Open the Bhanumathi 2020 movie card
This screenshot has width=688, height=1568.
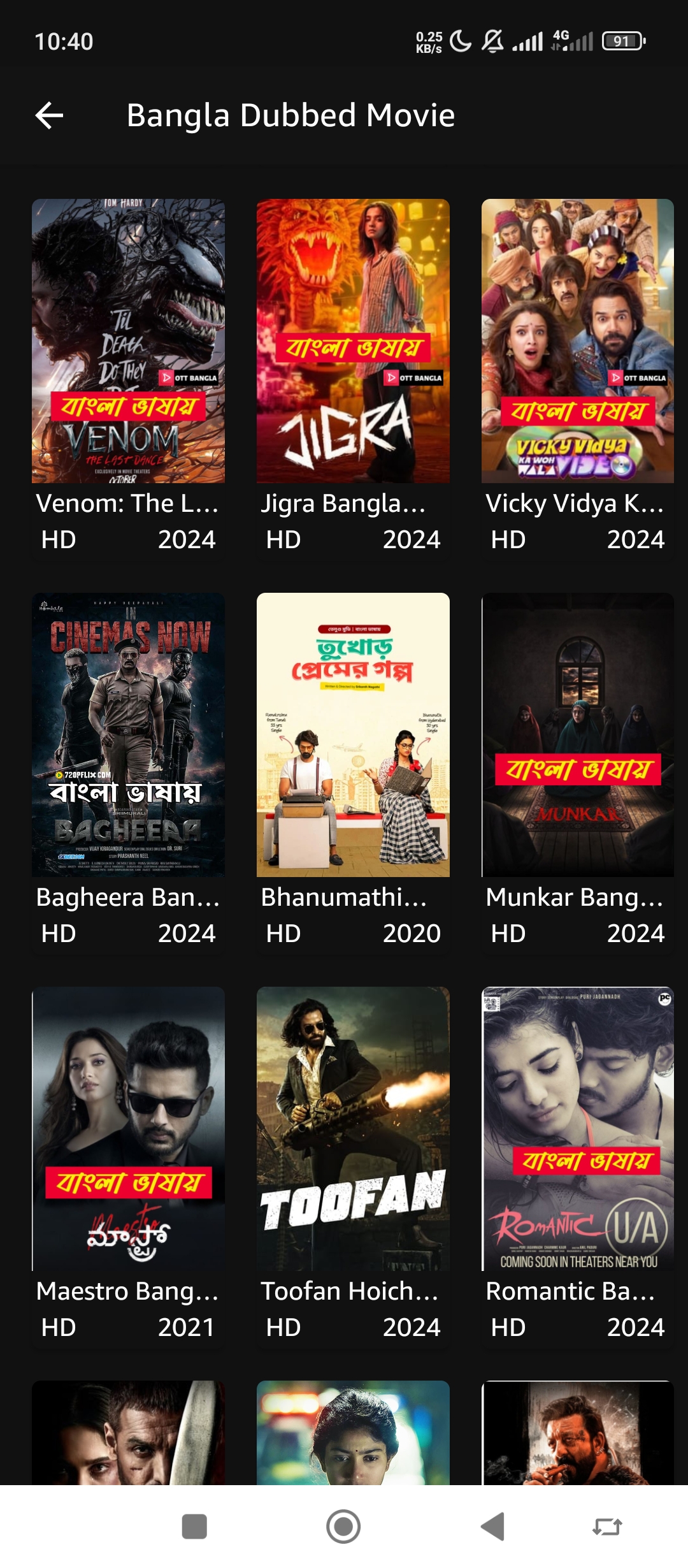[x=353, y=773]
